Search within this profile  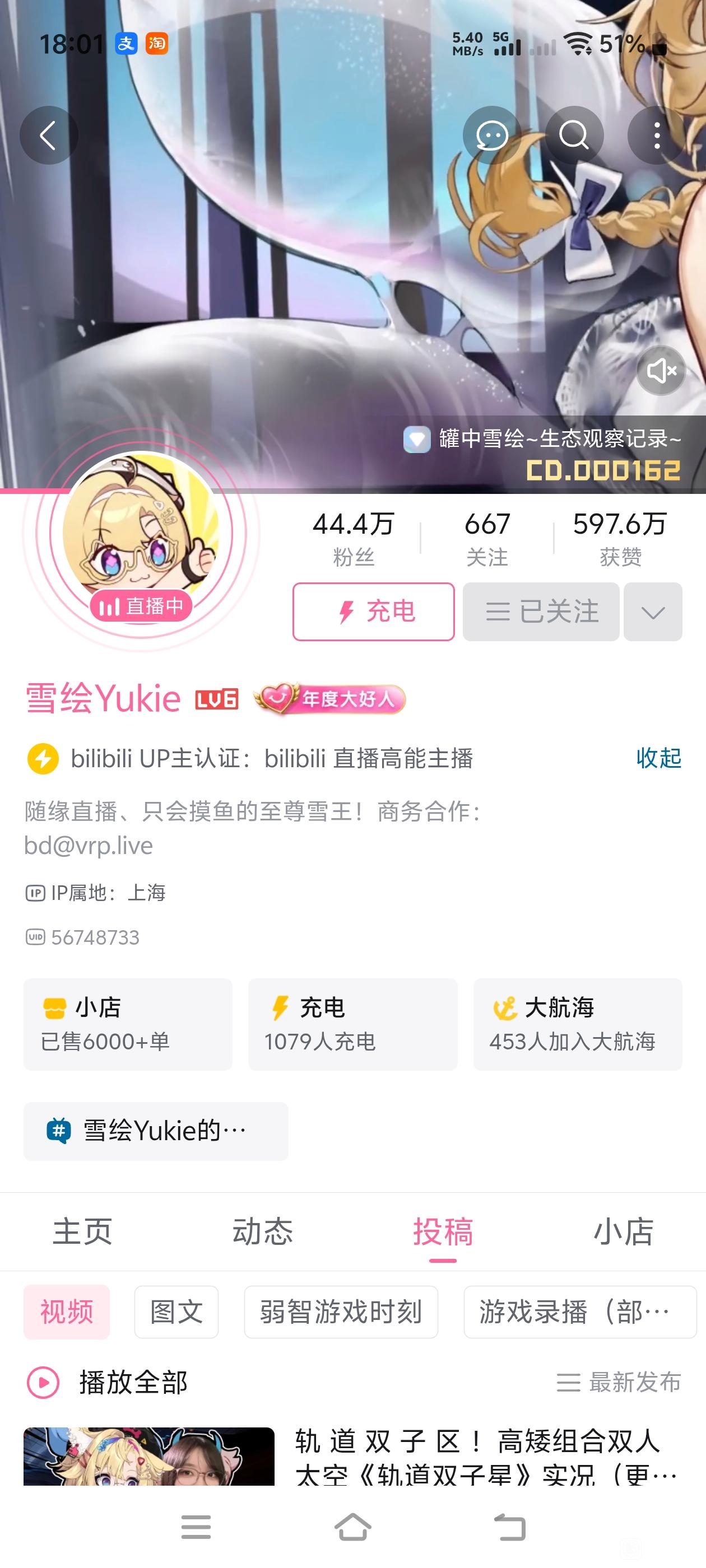coord(574,135)
